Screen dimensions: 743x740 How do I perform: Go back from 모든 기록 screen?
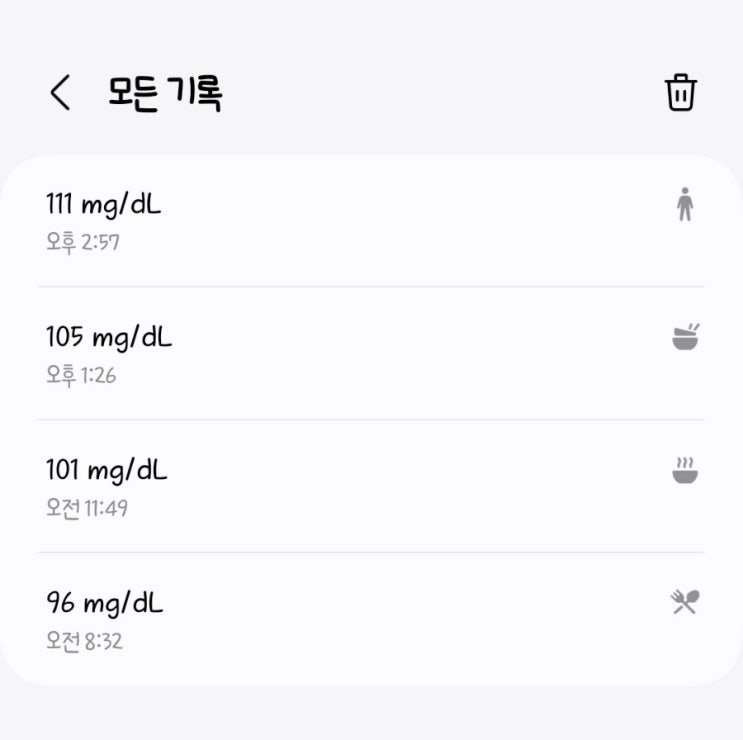click(60, 93)
